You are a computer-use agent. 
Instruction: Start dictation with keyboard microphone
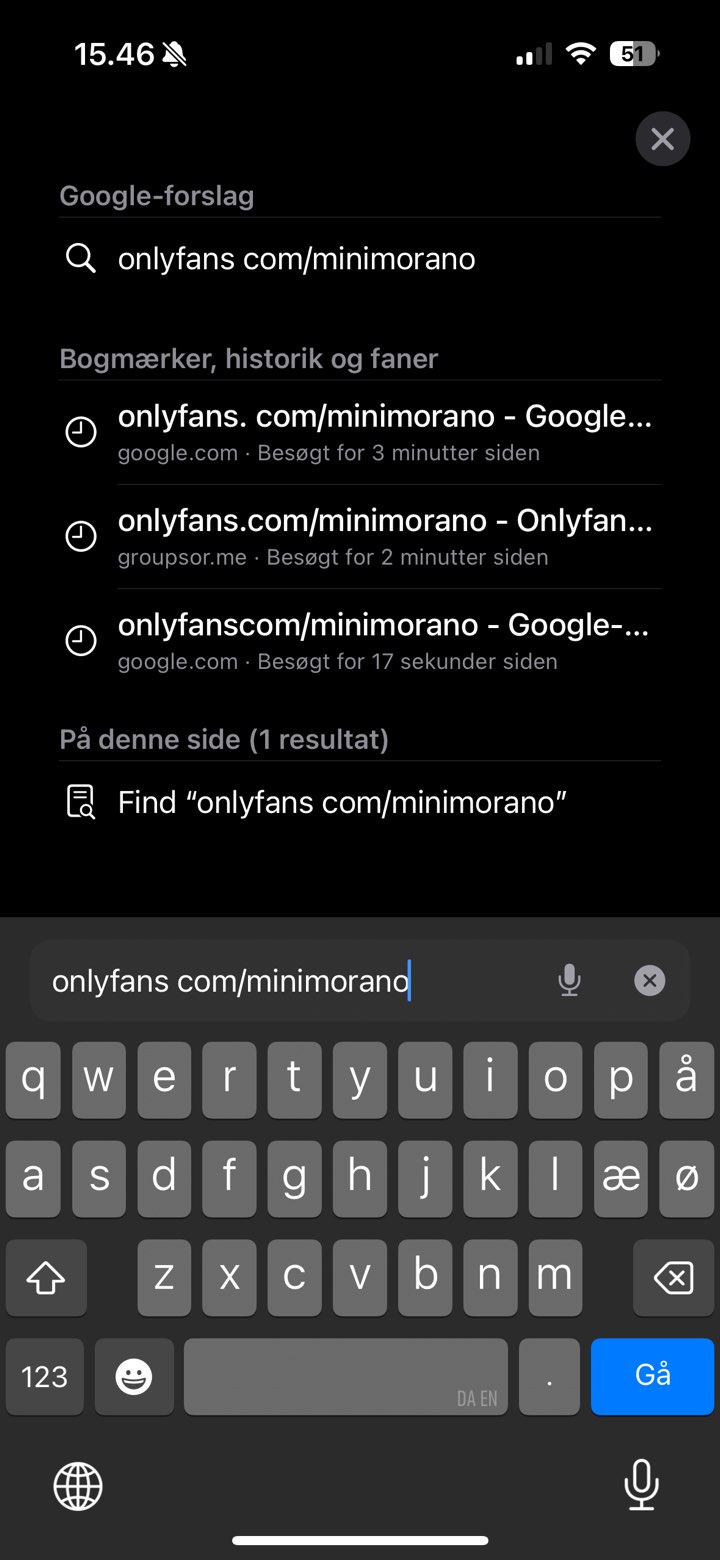pyautogui.click(x=641, y=1485)
